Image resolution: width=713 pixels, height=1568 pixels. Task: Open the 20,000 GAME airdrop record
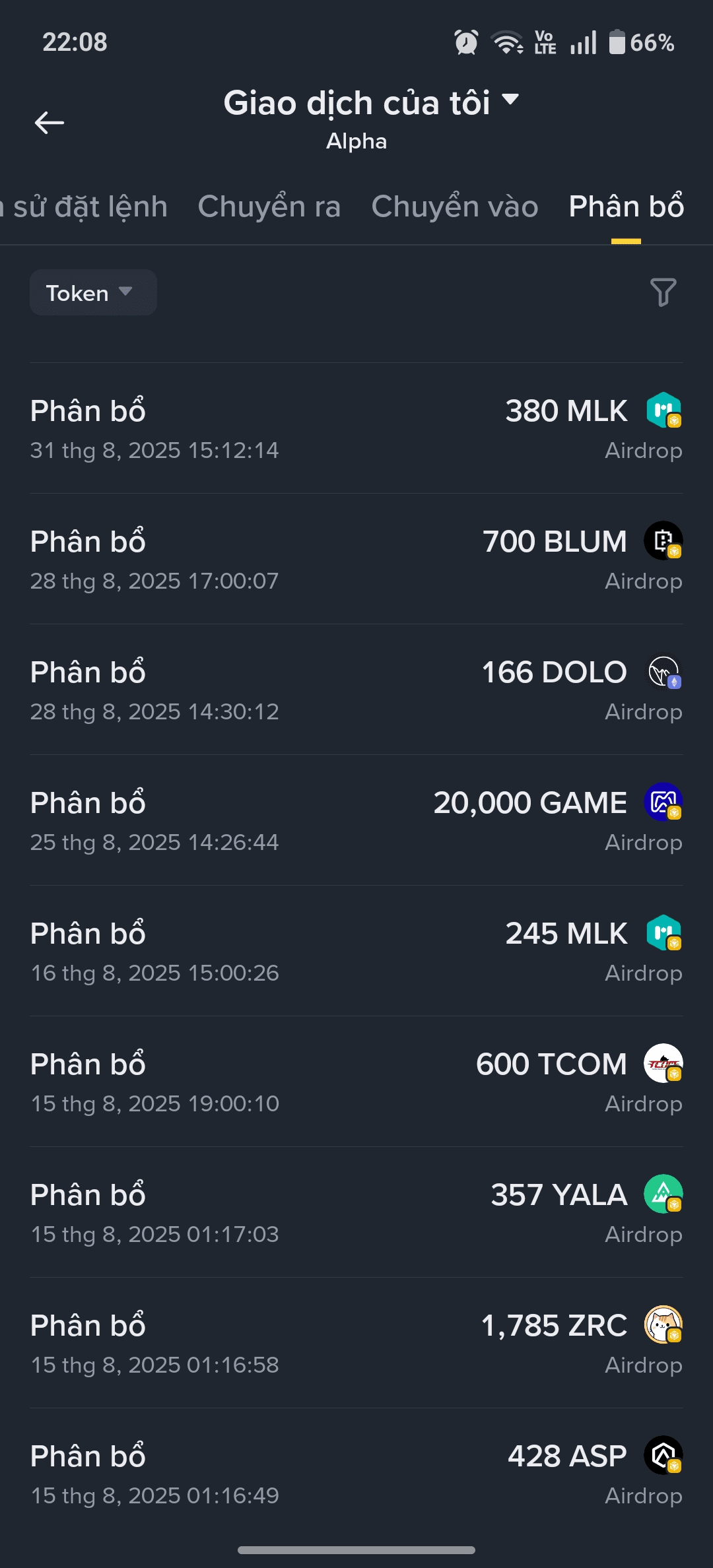[x=356, y=821]
